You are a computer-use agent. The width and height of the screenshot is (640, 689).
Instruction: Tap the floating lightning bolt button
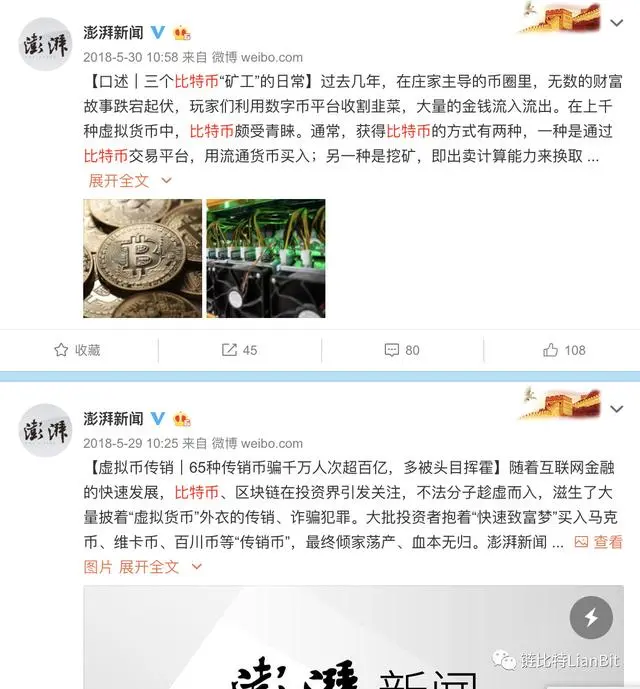[591, 618]
